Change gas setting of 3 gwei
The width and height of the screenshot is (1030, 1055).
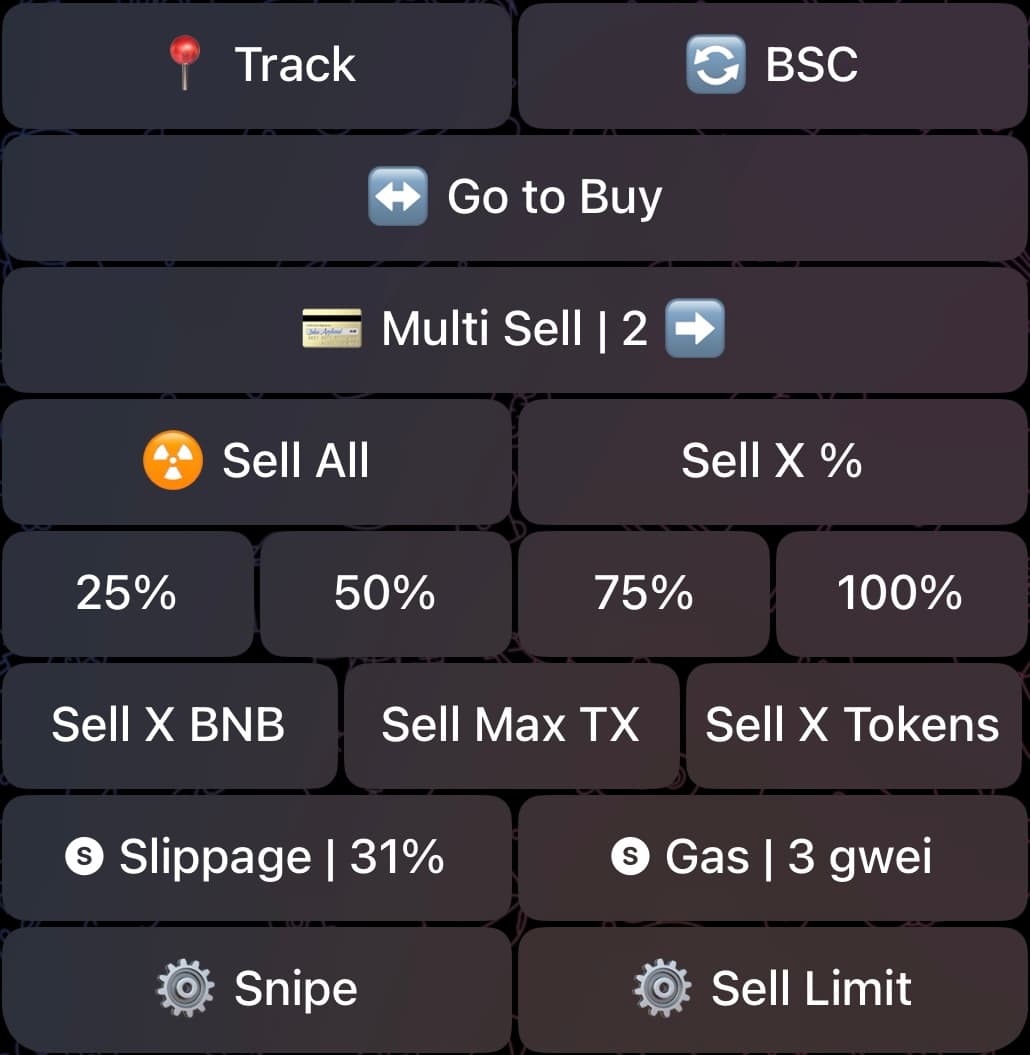773,857
